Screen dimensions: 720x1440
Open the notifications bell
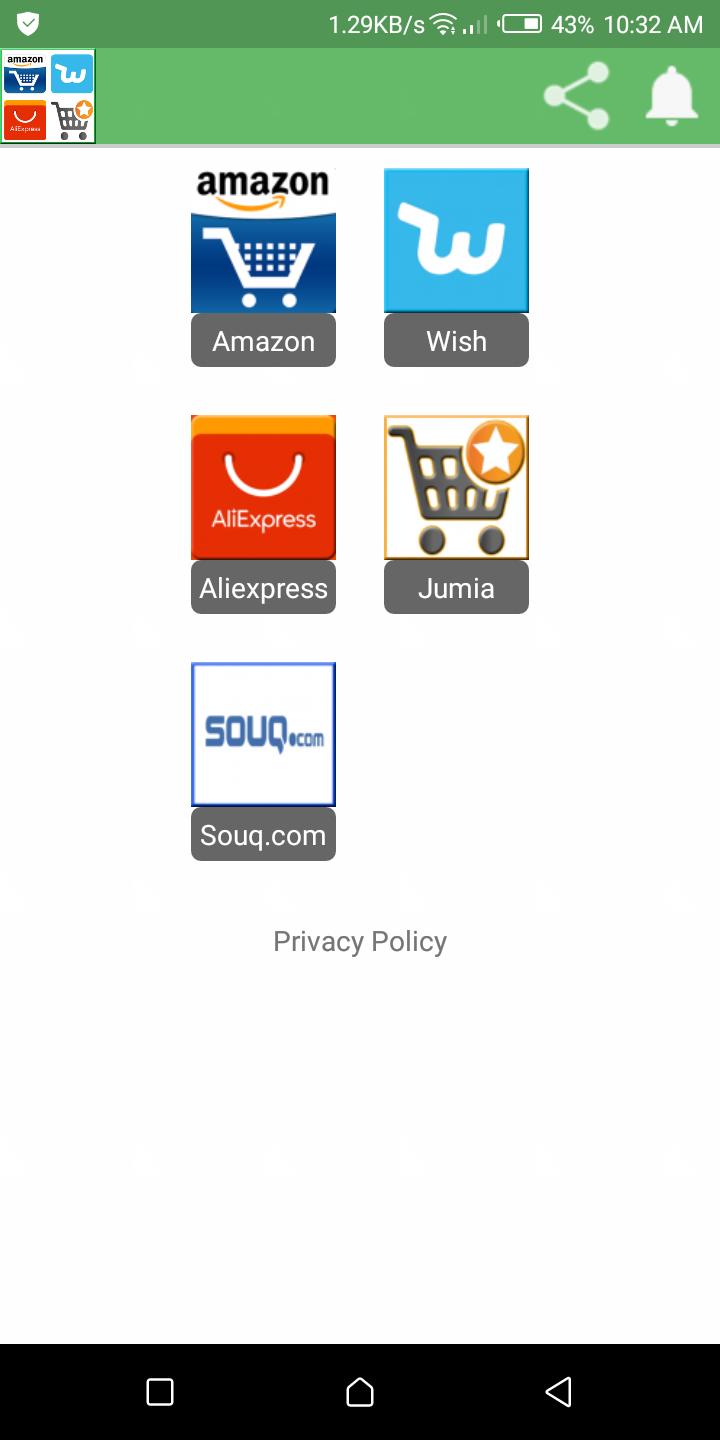671,96
